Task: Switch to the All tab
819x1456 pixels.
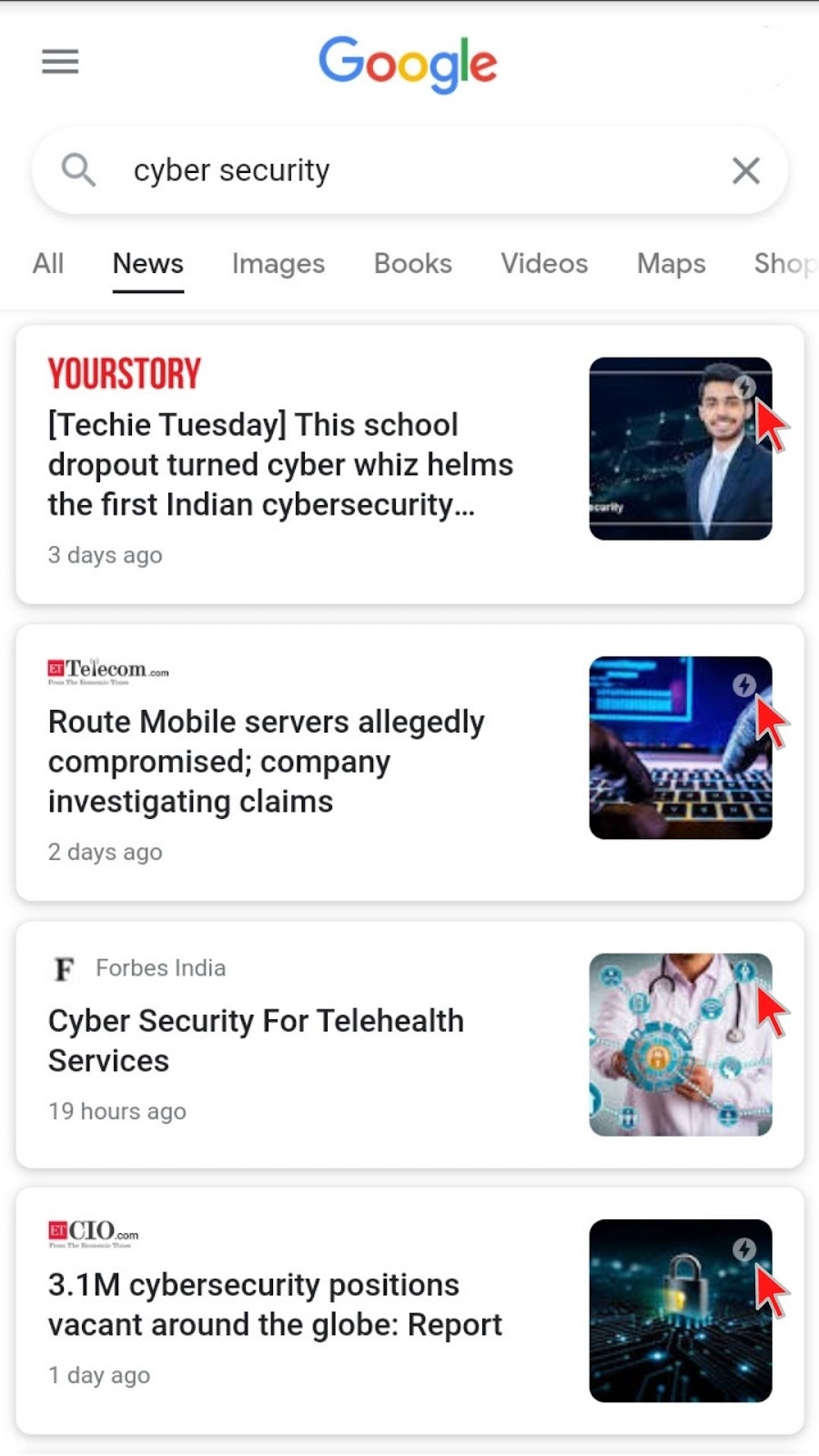Action: pyautogui.click(x=48, y=264)
